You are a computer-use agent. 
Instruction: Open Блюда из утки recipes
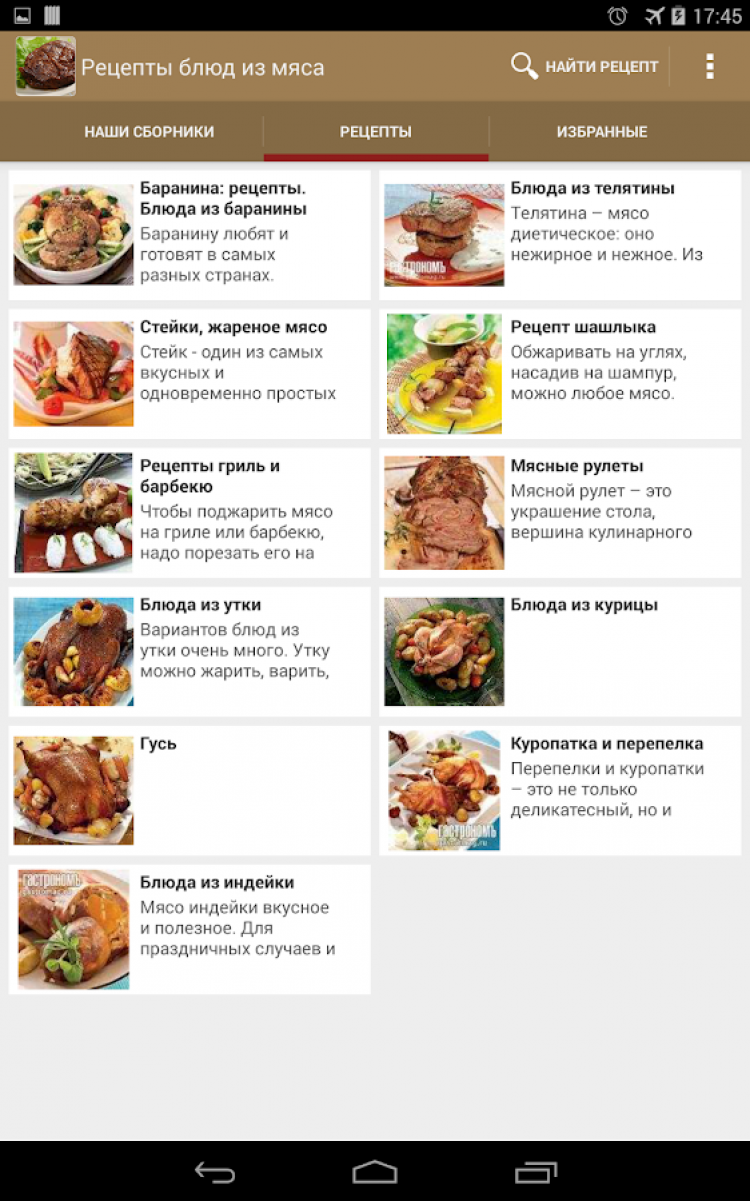coord(189,652)
